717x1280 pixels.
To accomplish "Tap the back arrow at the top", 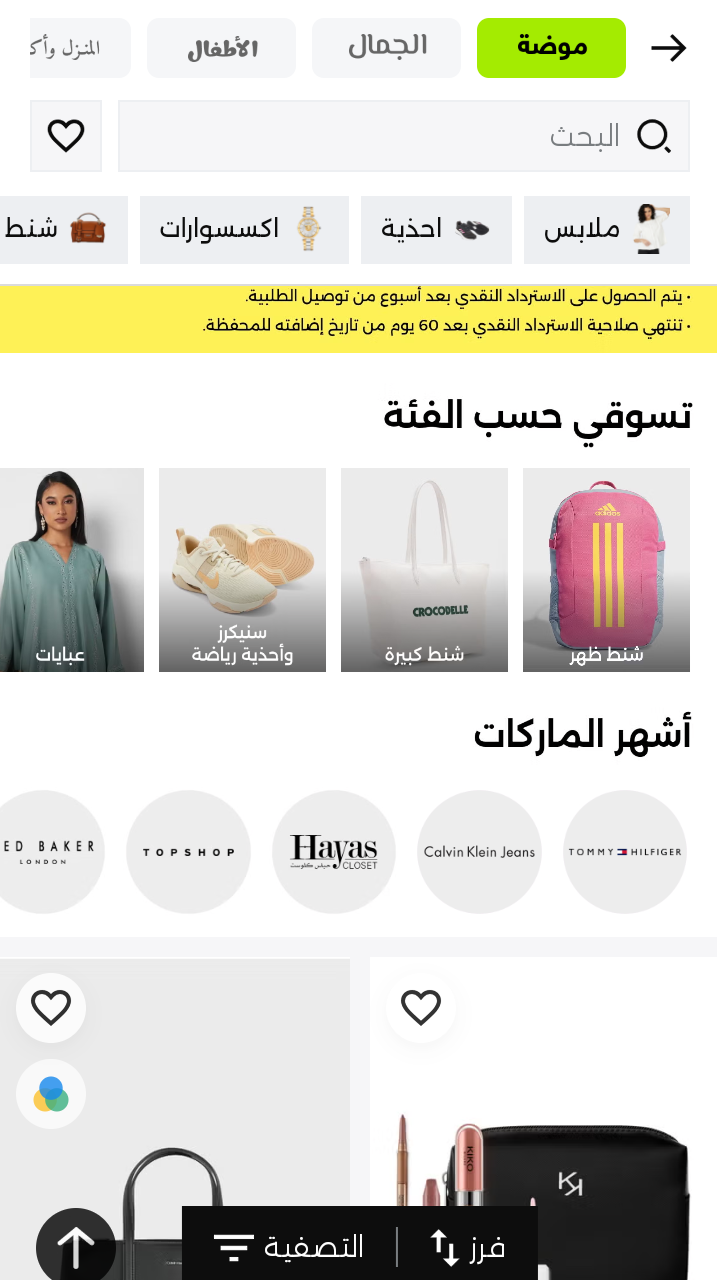I will [668, 48].
